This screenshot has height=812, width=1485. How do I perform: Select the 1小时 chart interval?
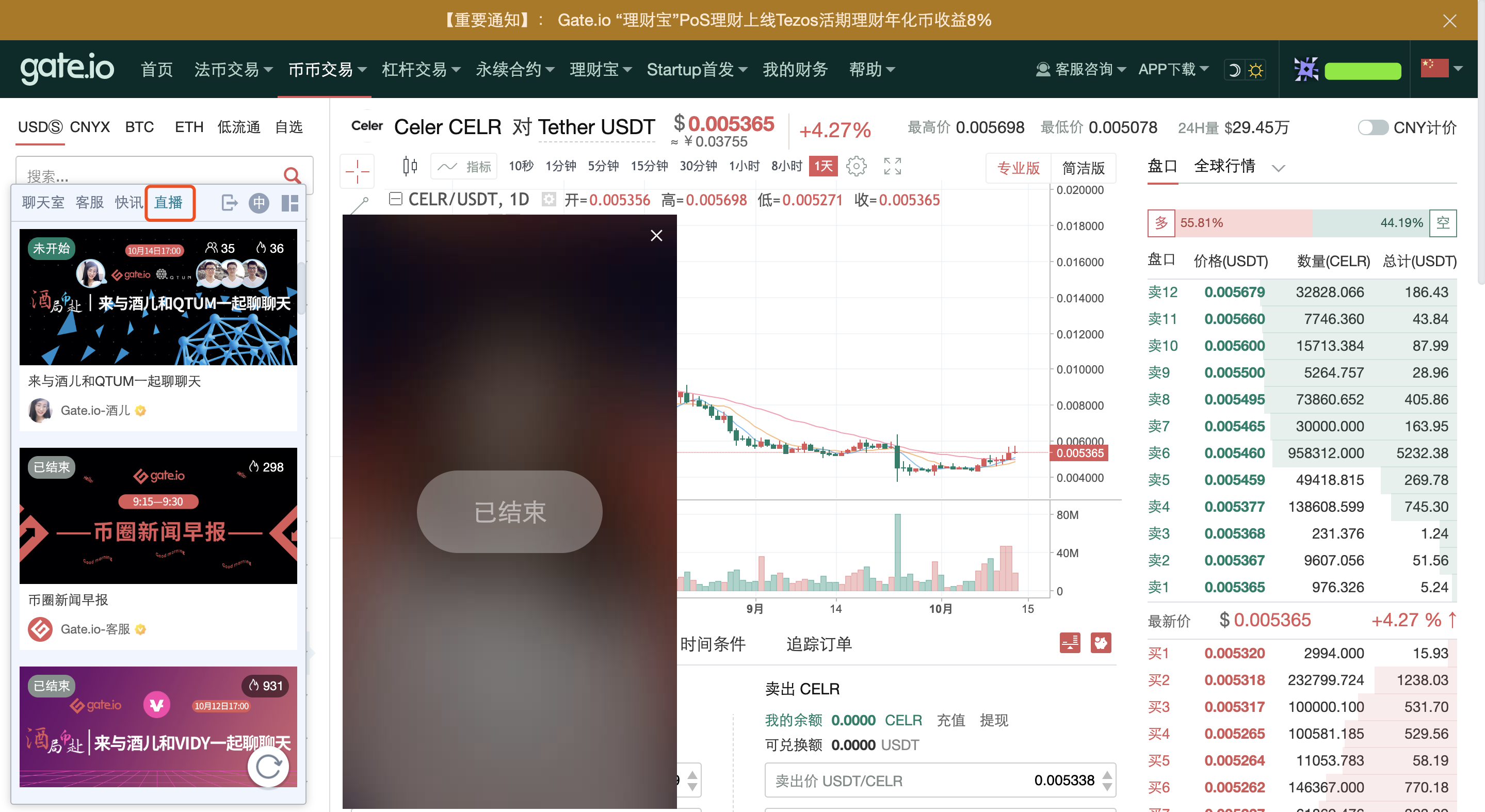744,167
